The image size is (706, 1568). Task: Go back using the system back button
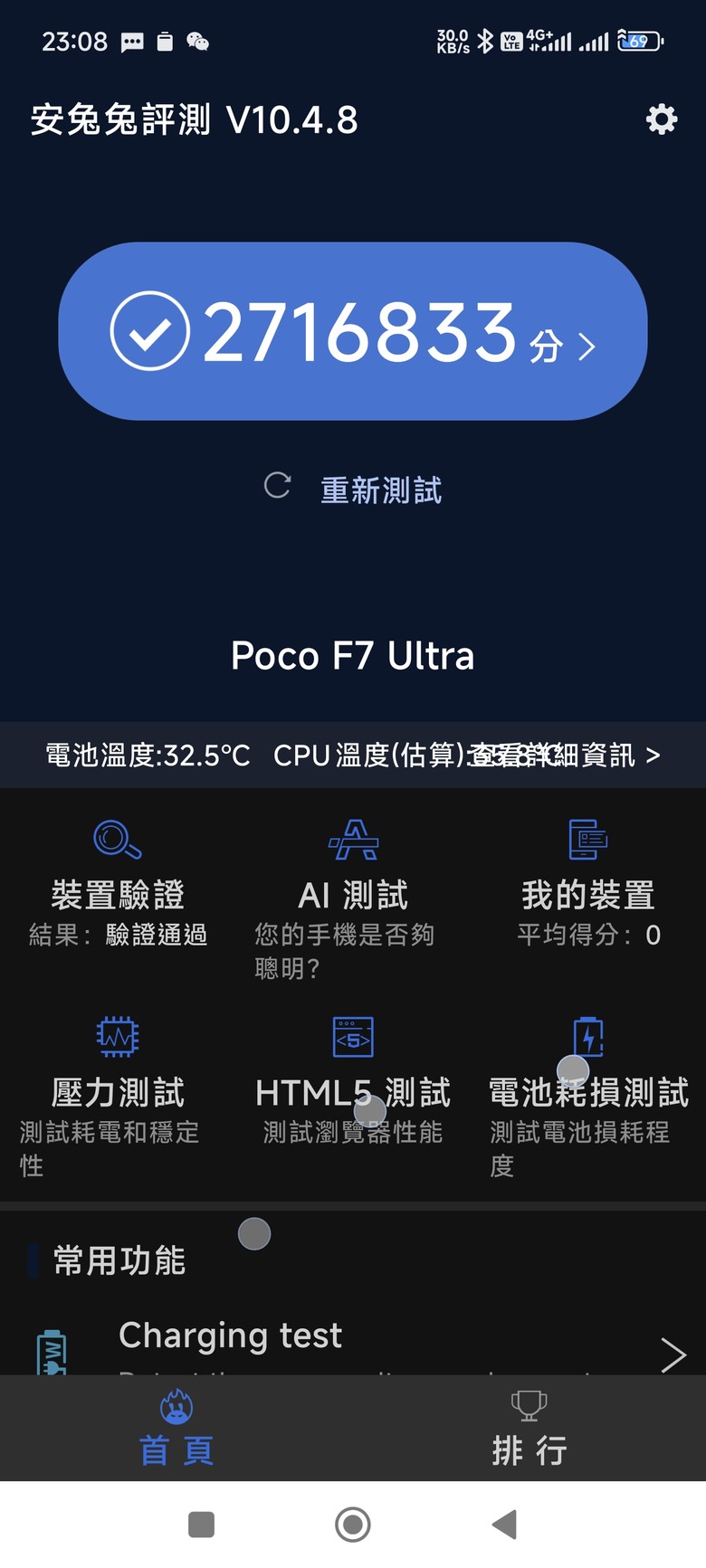click(505, 1525)
